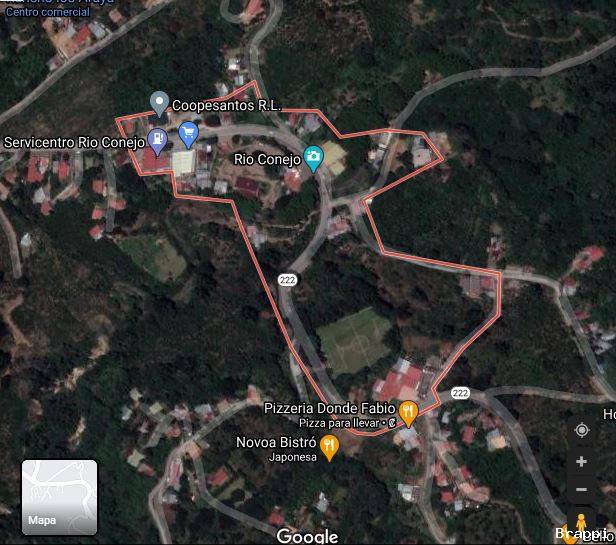Open the Pizzeria Donde Fabio restaurant pin
The height and width of the screenshot is (545, 616).
[408, 411]
